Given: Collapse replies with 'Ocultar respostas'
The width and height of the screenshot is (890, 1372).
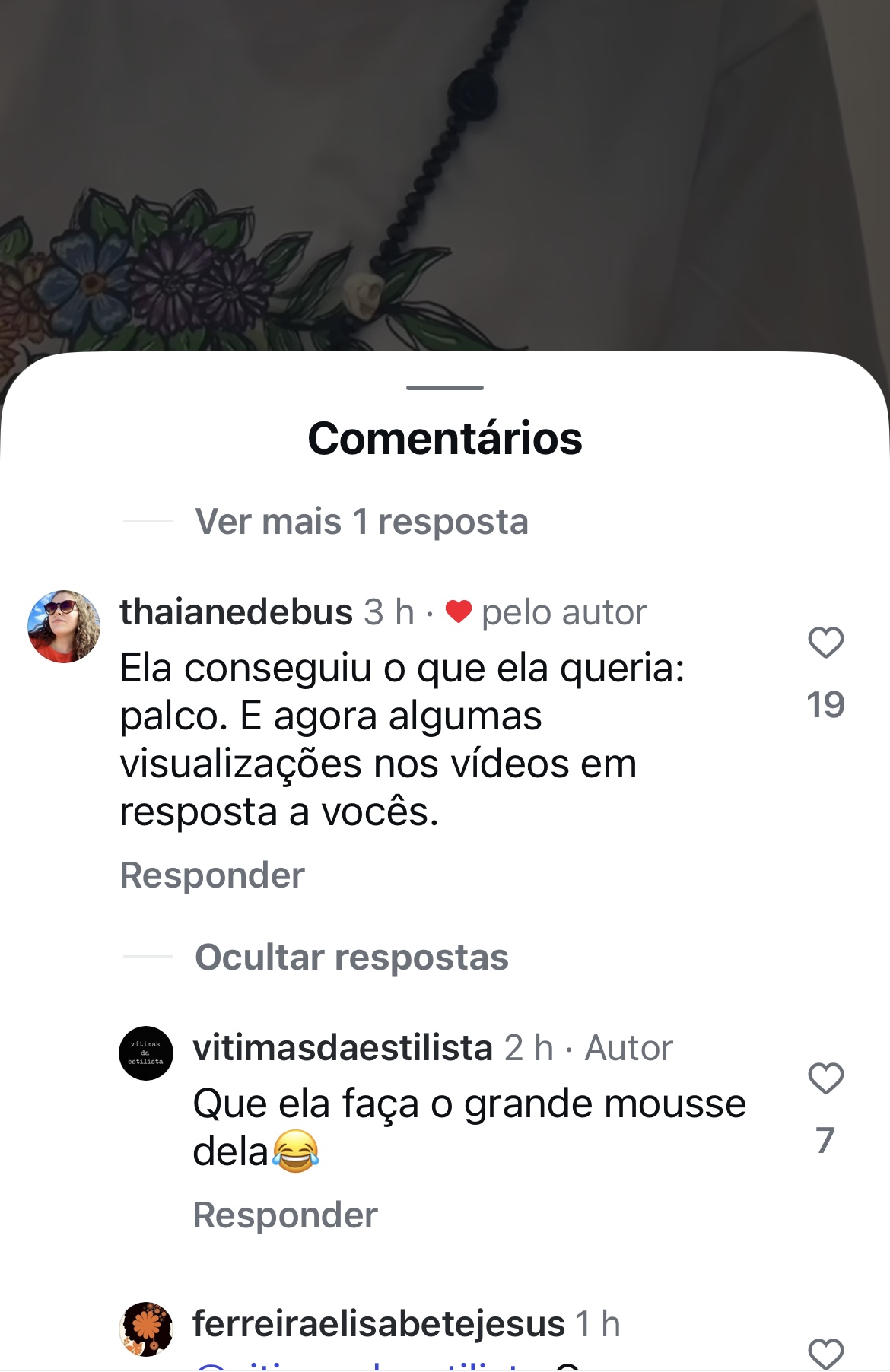Looking at the screenshot, I should pyautogui.click(x=351, y=957).
